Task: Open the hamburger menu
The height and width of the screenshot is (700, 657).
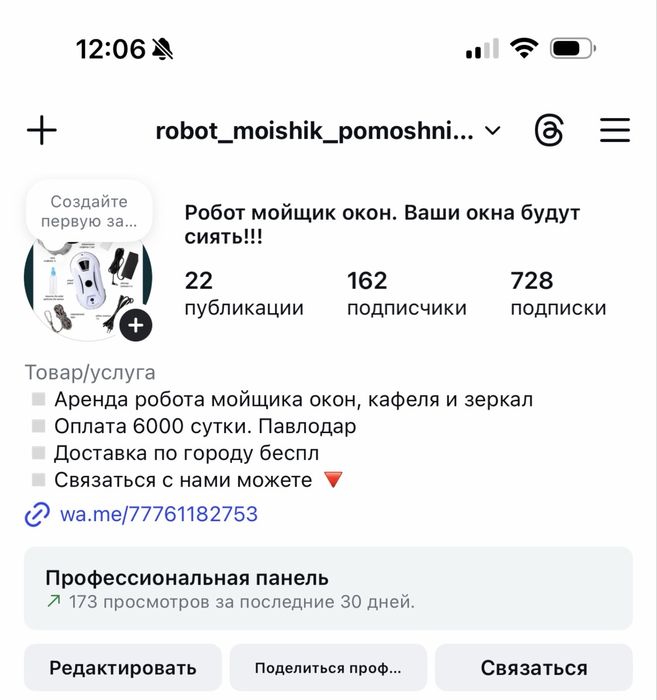Action: (614, 131)
